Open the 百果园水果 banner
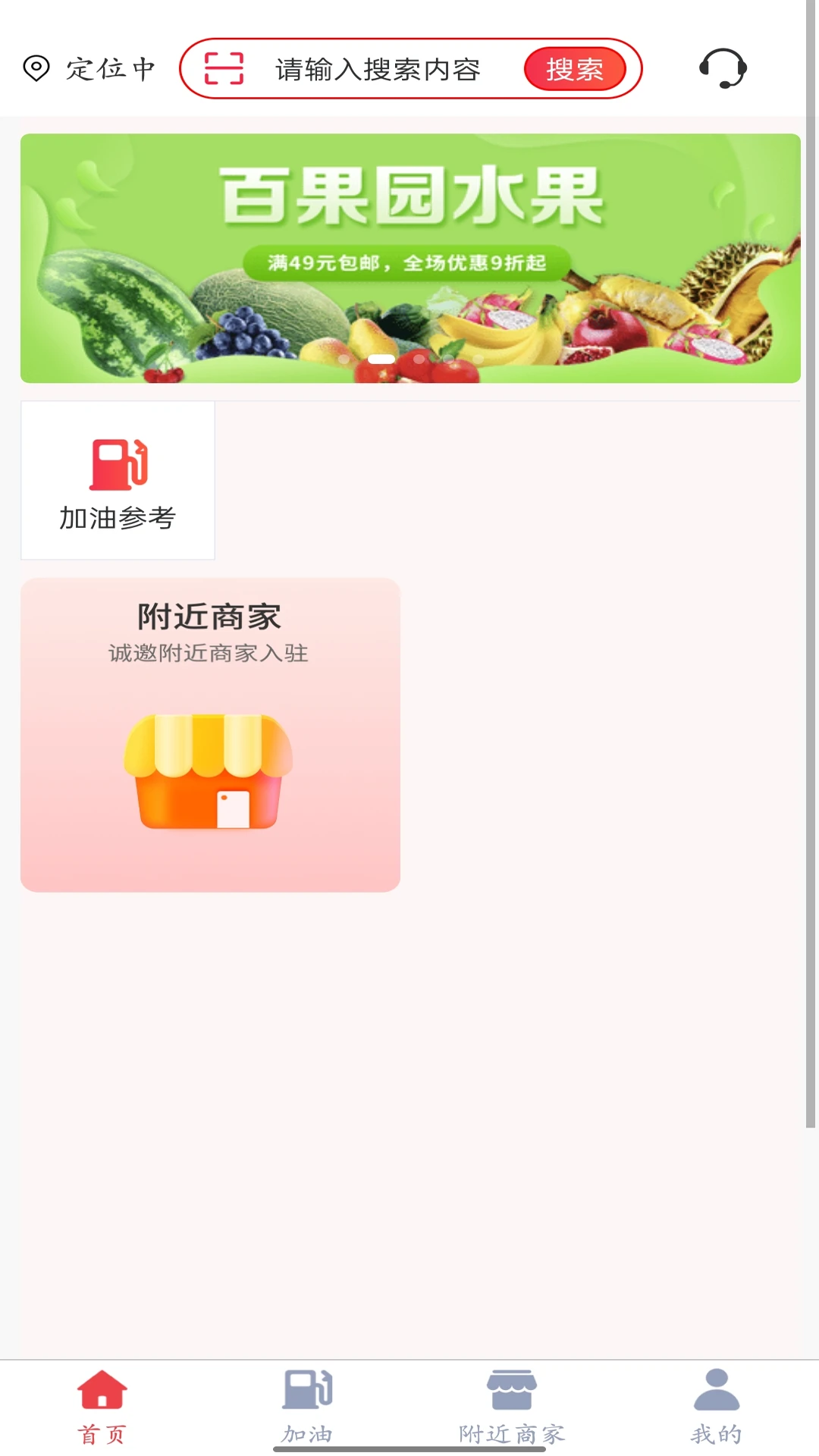The width and height of the screenshot is (819, 1456). coord(409,256)
